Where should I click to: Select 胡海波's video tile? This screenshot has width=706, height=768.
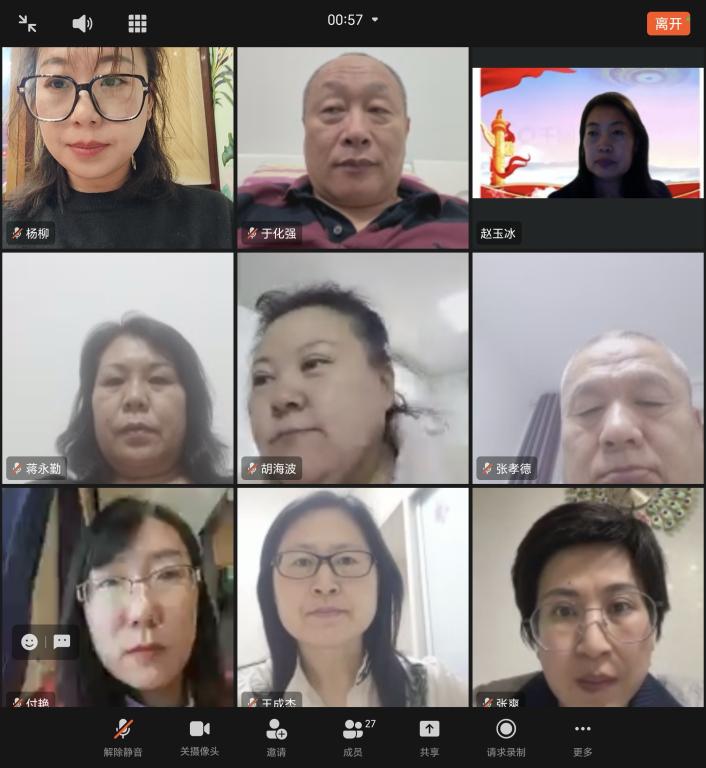[353, 367]
